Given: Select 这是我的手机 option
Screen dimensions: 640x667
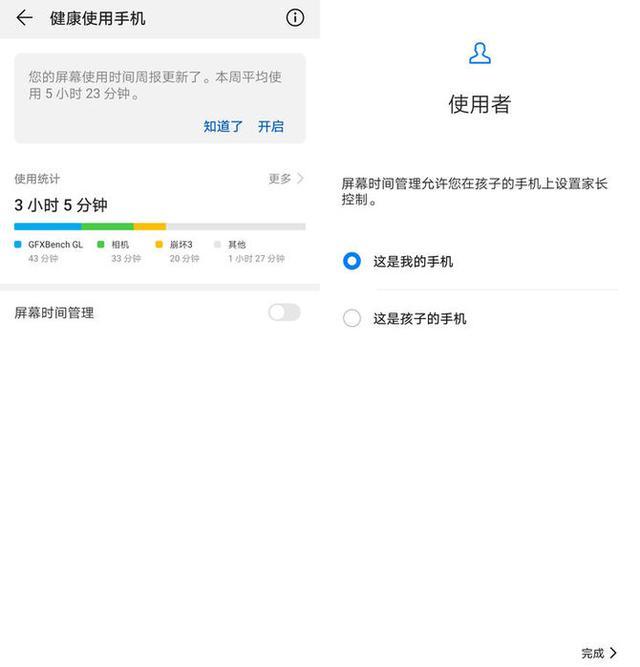Looking at the screenshot, I should (352, 261).
